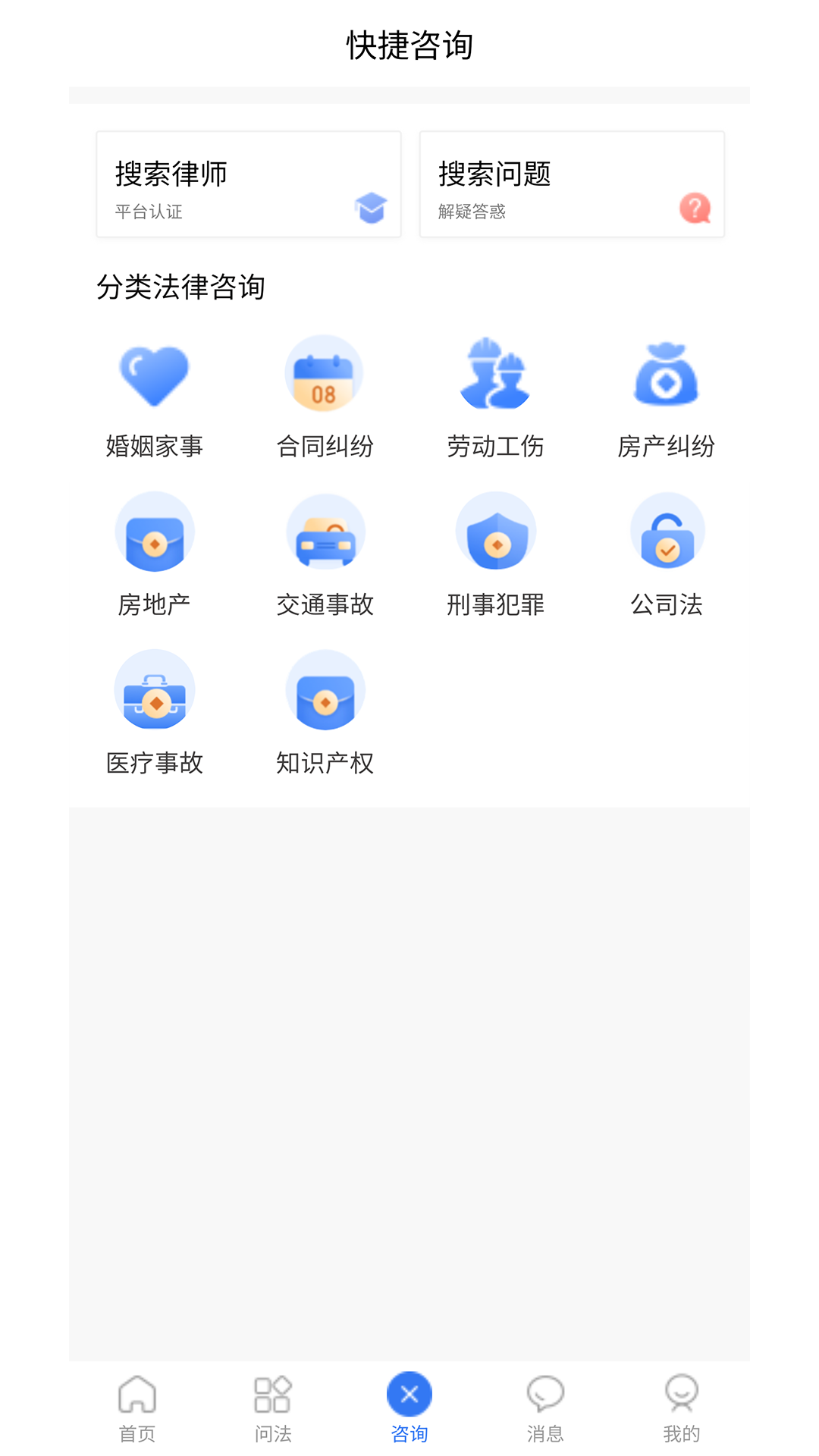Open the 搜索问题 question search card
The height and width of the screenshot is (1456, 819).
(x=572, y=184)
